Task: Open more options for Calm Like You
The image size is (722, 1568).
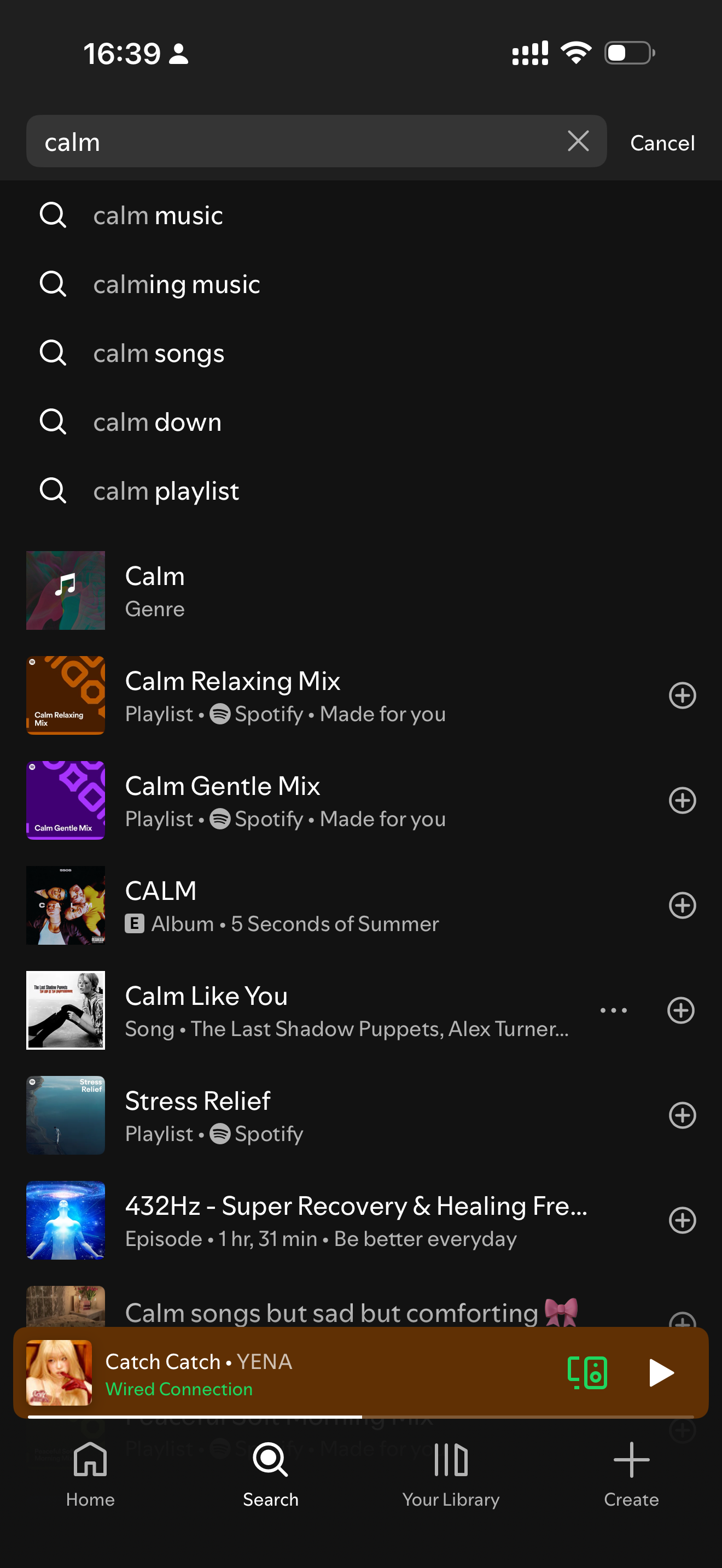Action: point(613,1010)
